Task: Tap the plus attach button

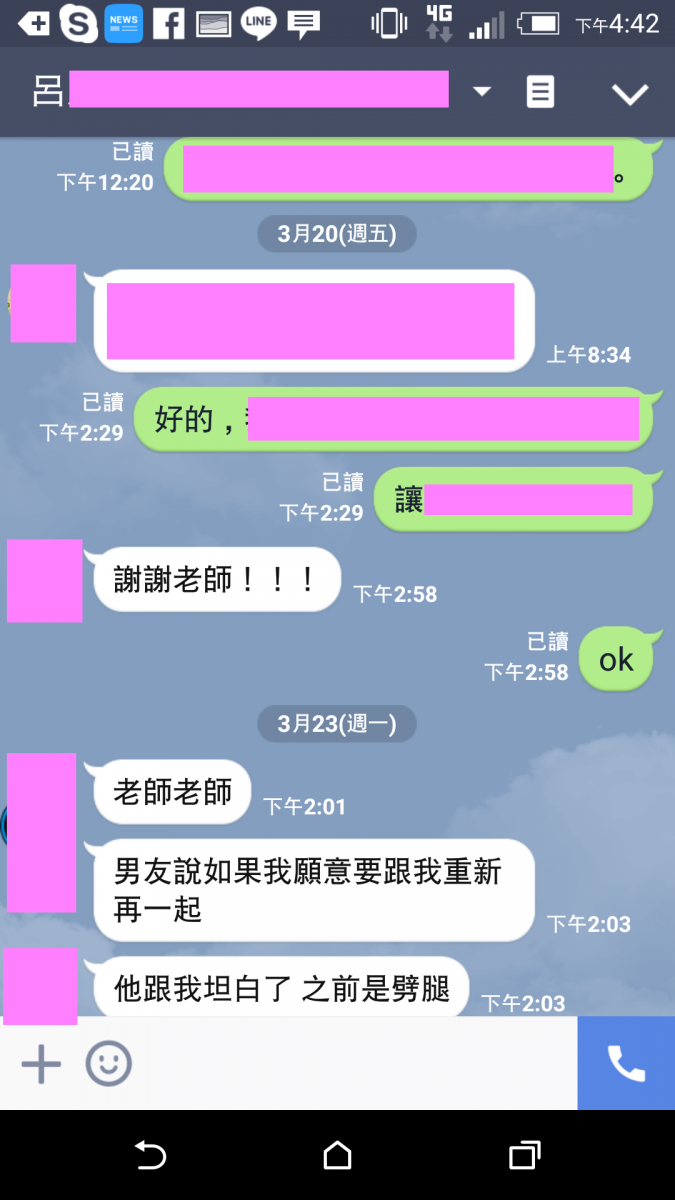Action: 41,1064
